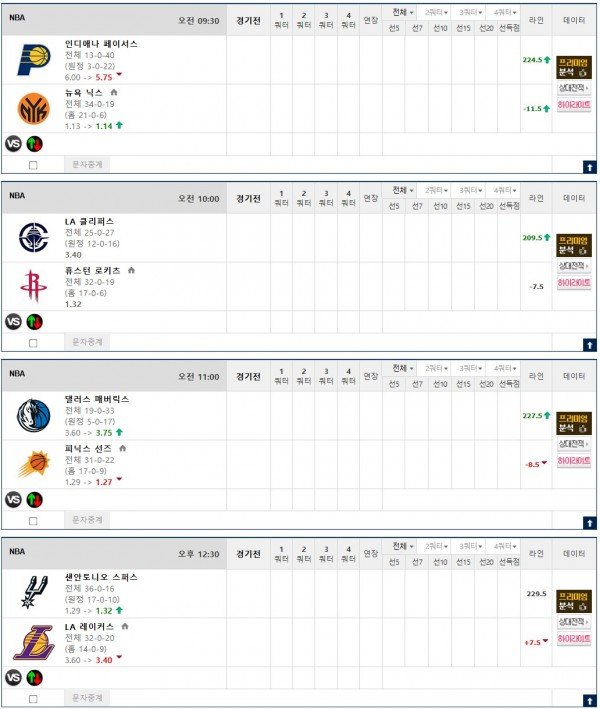Open text broadcast for Mavericks vs Suns
Viewport: 600px width, 709px height.
pos(88,520)
